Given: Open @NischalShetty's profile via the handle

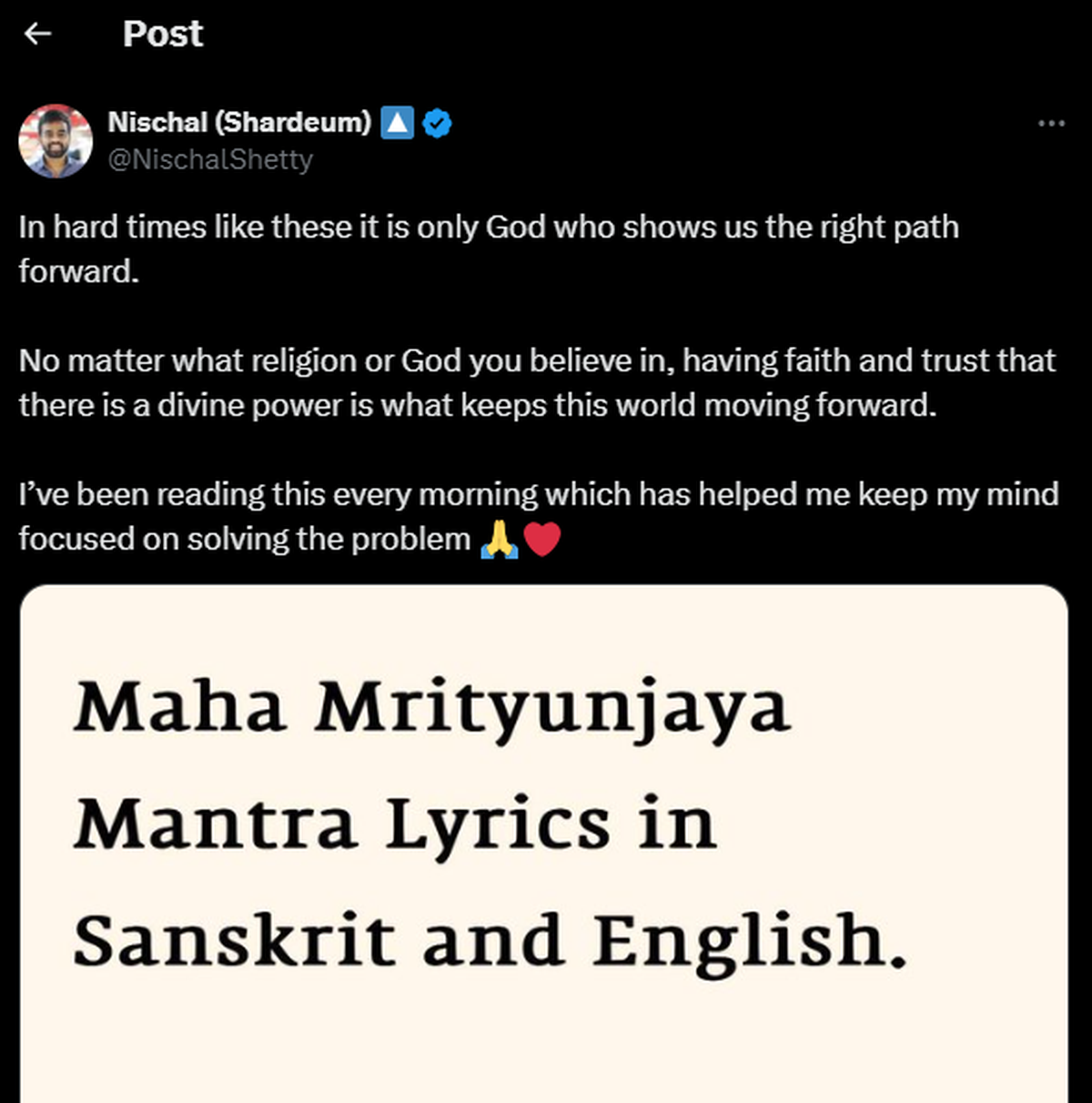Looking at the screenshot, I should click(210, 160).
